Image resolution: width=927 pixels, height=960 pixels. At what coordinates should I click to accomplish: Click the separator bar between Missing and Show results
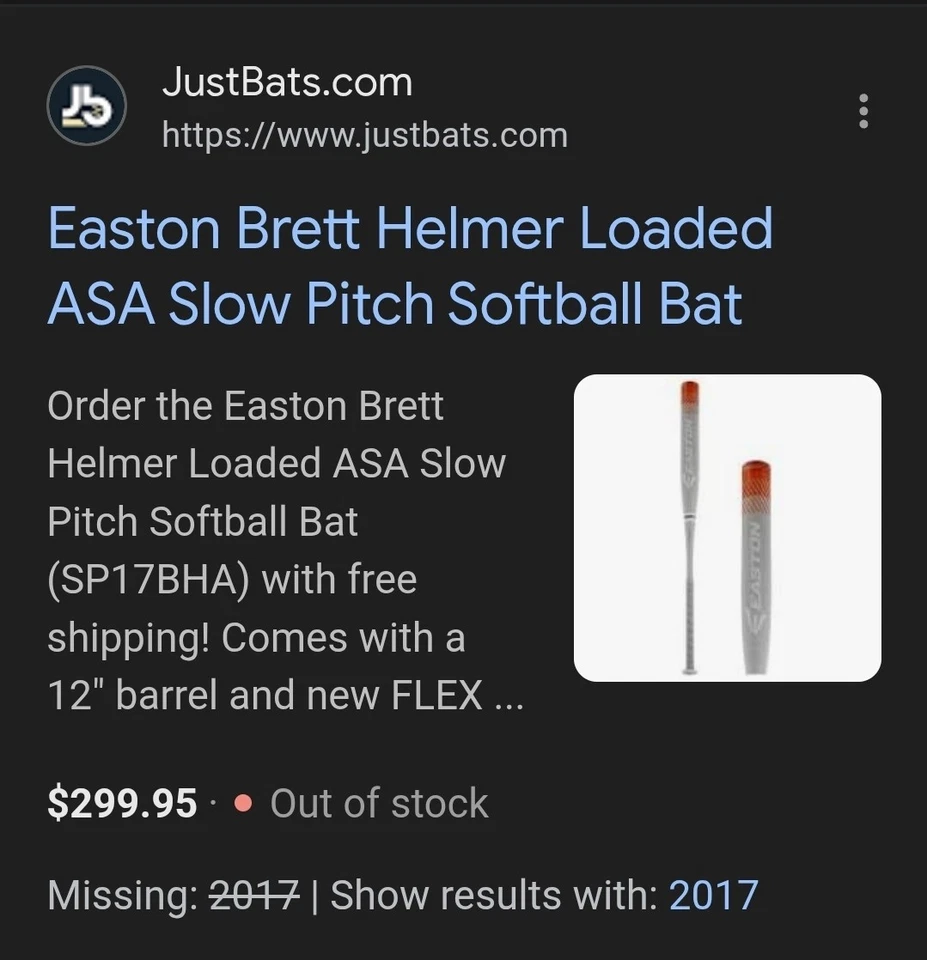coord(314,895)
